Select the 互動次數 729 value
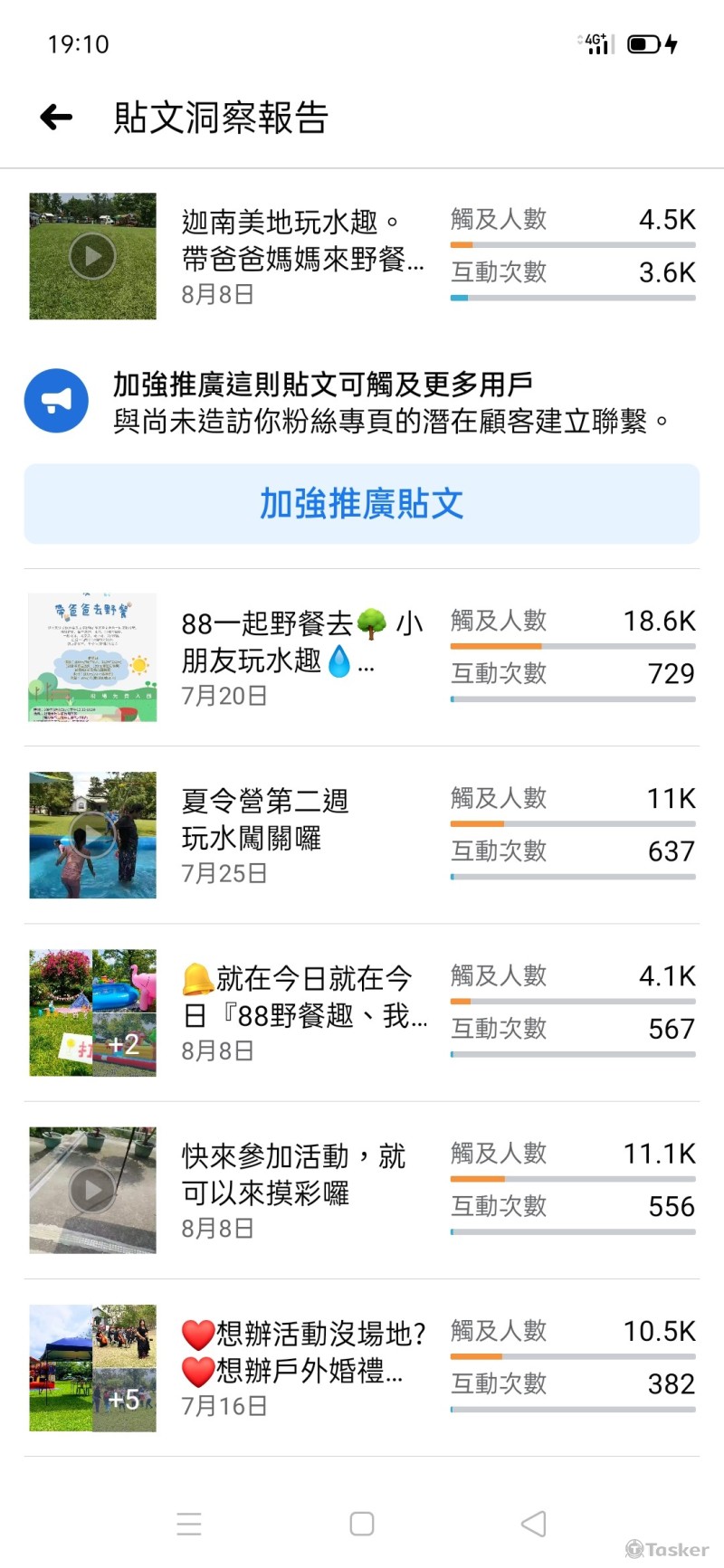 pos(671,673)
